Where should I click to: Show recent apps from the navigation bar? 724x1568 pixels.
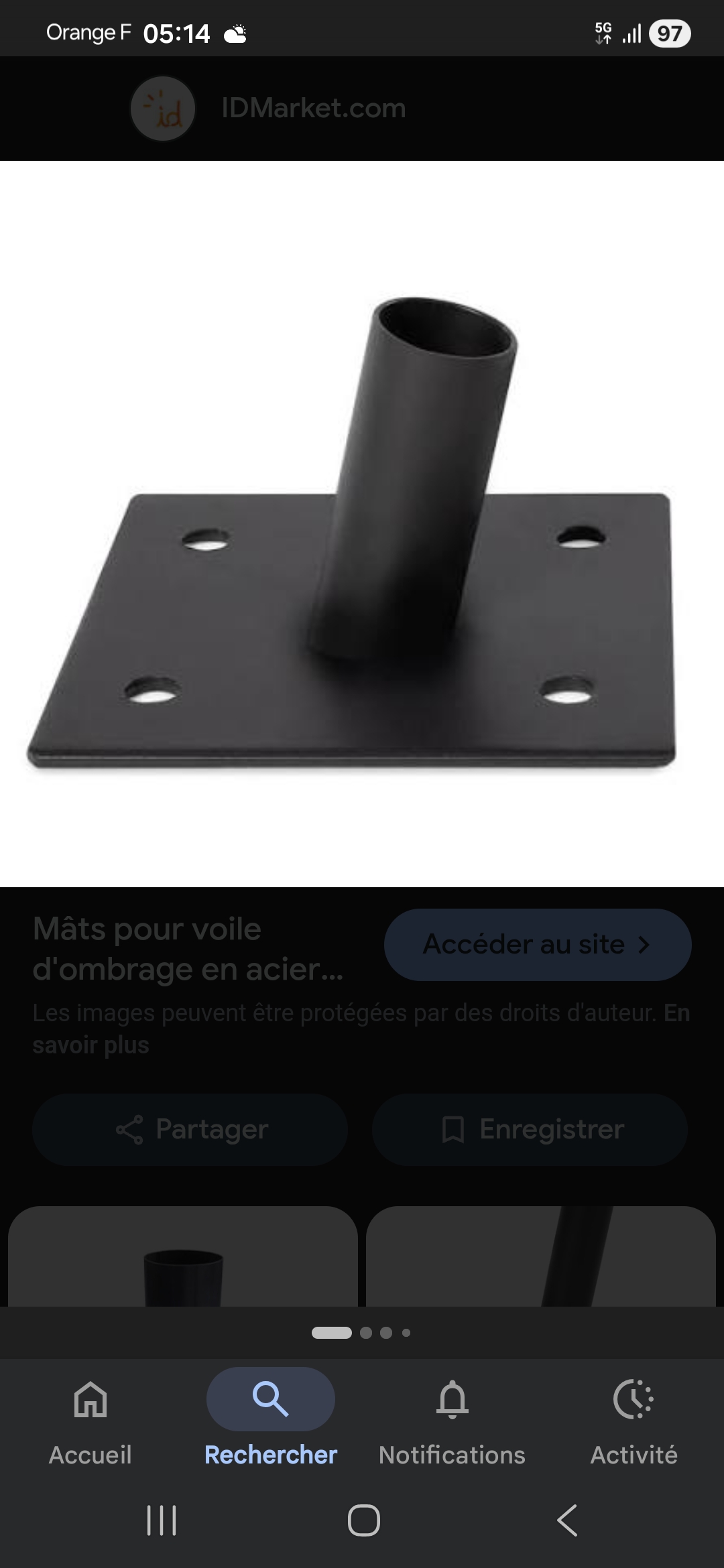[162, 1520]
